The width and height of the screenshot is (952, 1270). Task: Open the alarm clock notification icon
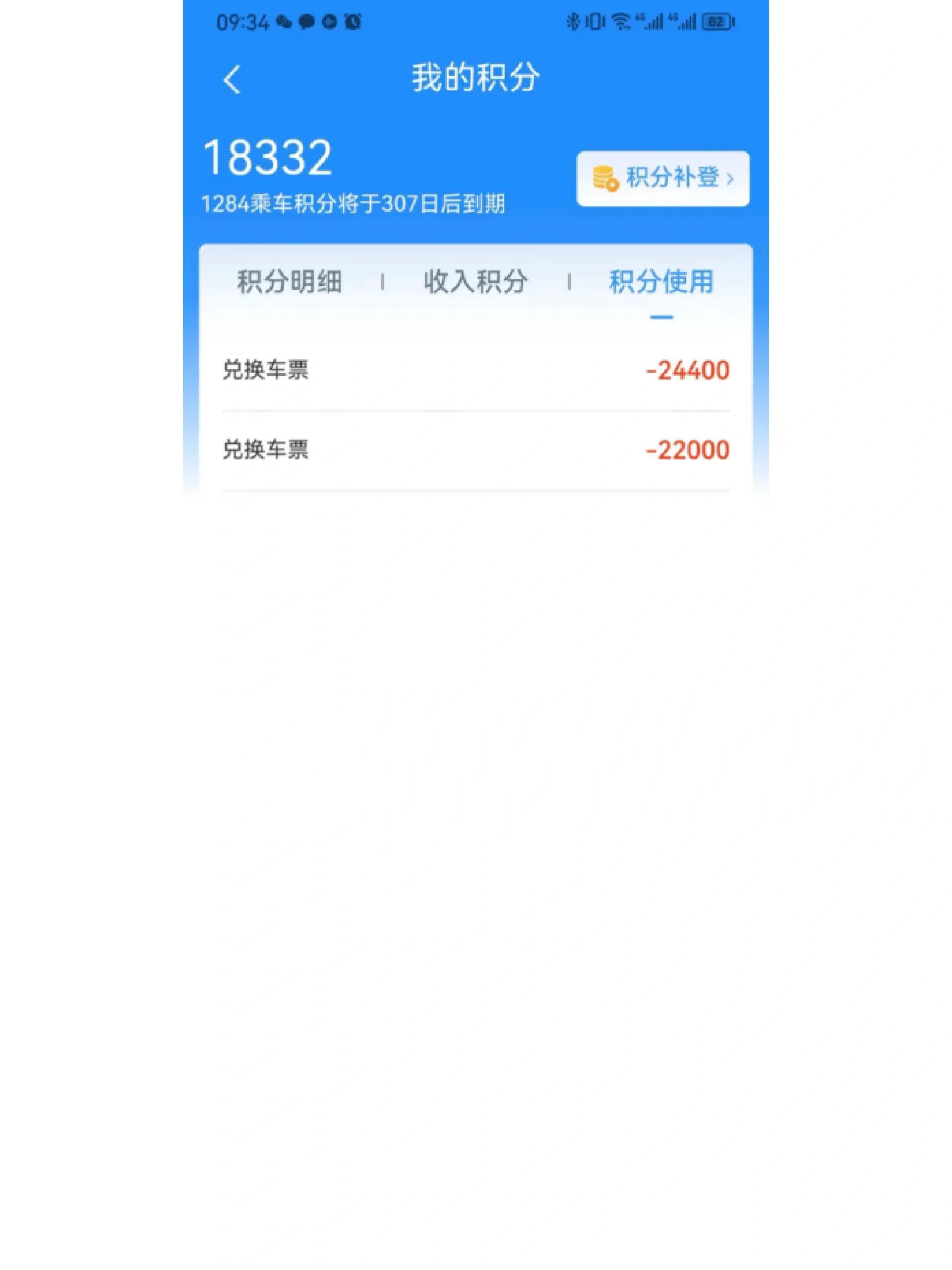coord(354,21)
